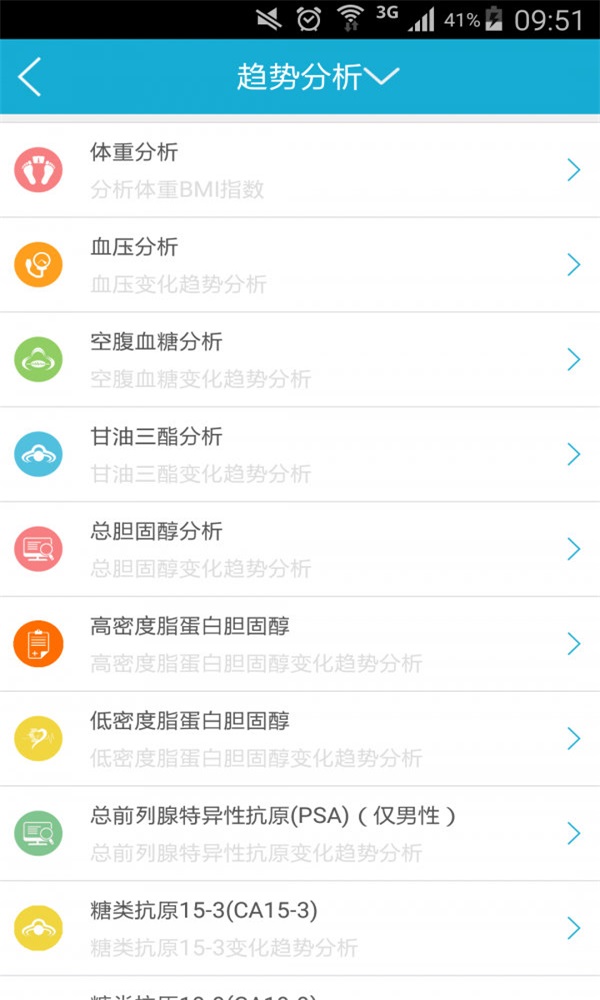Choose 低密度脂蛋白胆固醇 analysis
Image resolution: width=600 pixels, height=1000 pixels.
click(x=300, y=739)
